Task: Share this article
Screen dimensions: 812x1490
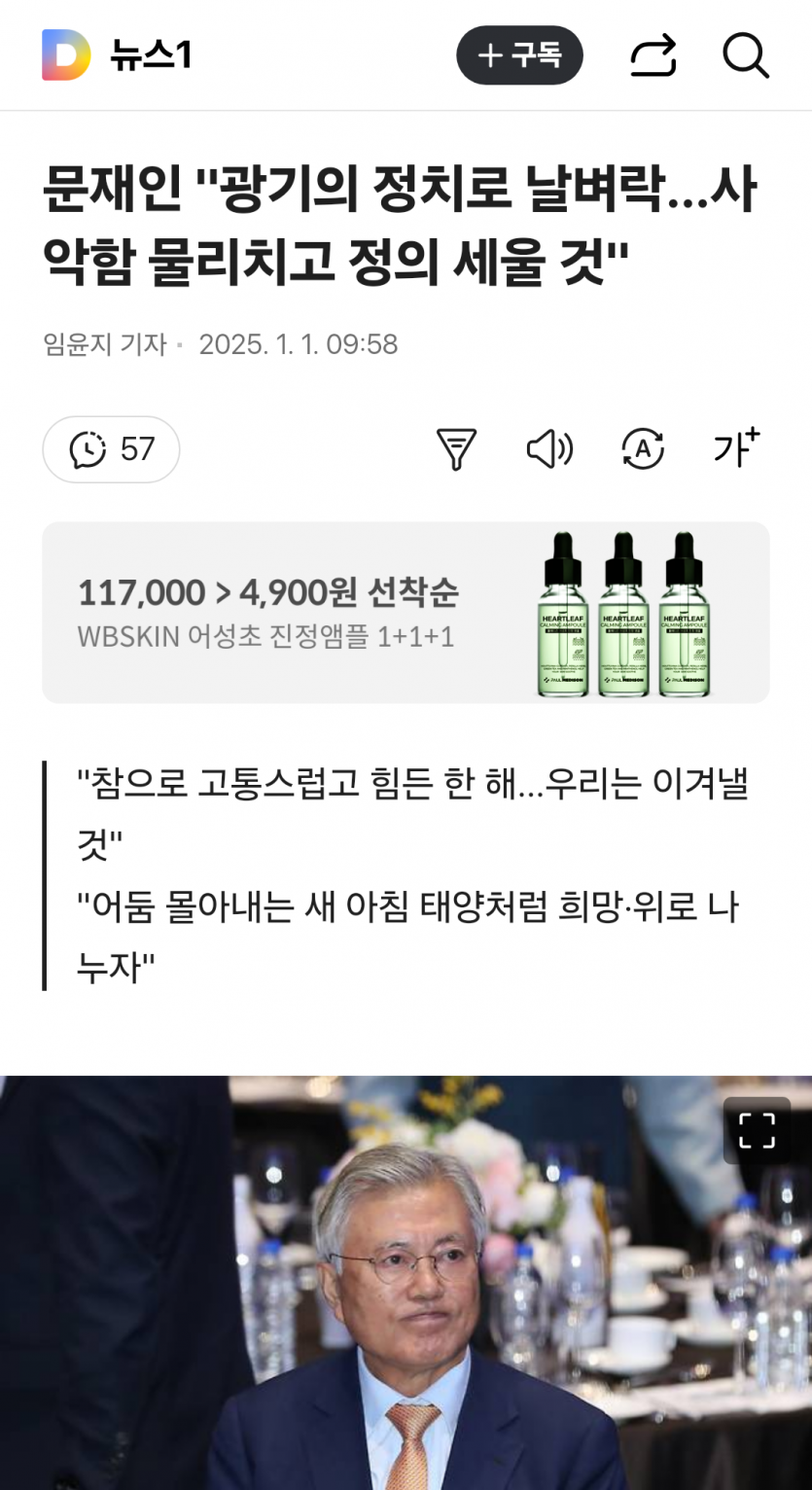Action: pos(653,55)
